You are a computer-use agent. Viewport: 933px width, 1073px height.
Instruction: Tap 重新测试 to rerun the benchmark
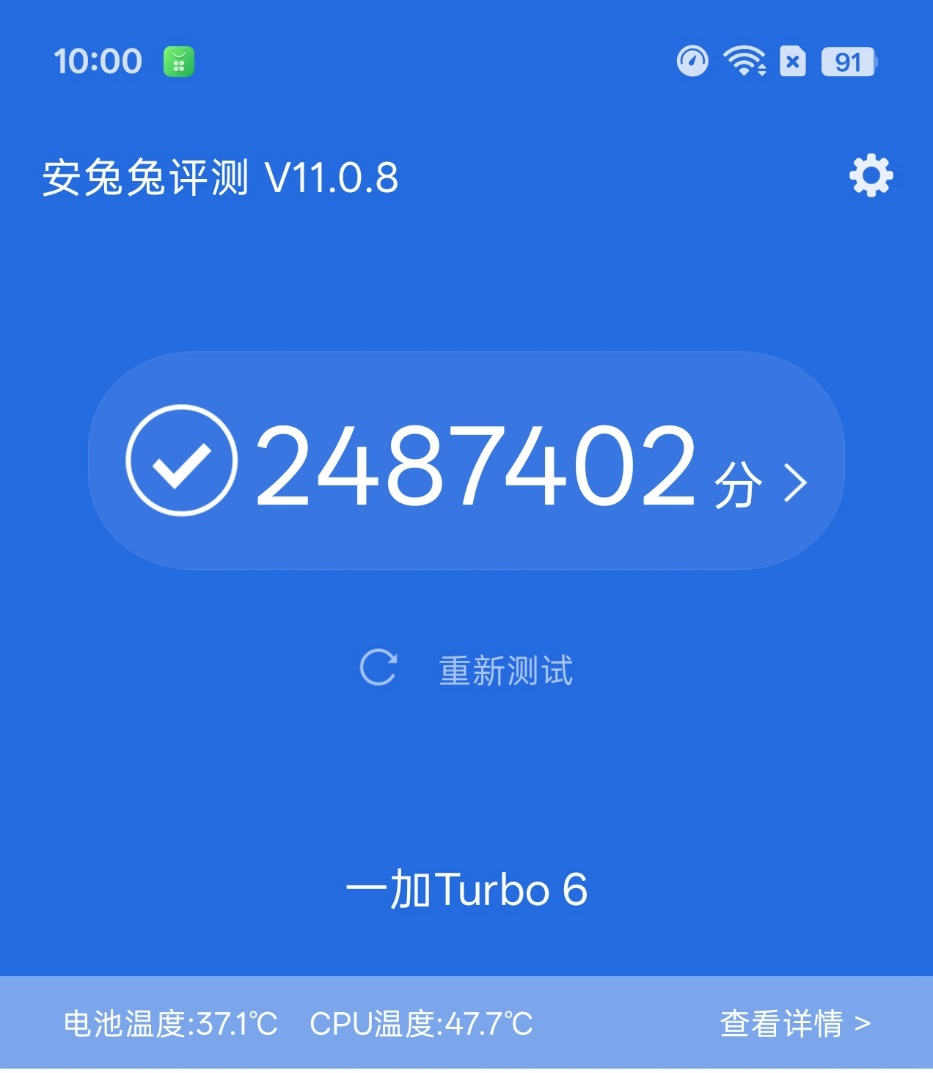[467, 669]
